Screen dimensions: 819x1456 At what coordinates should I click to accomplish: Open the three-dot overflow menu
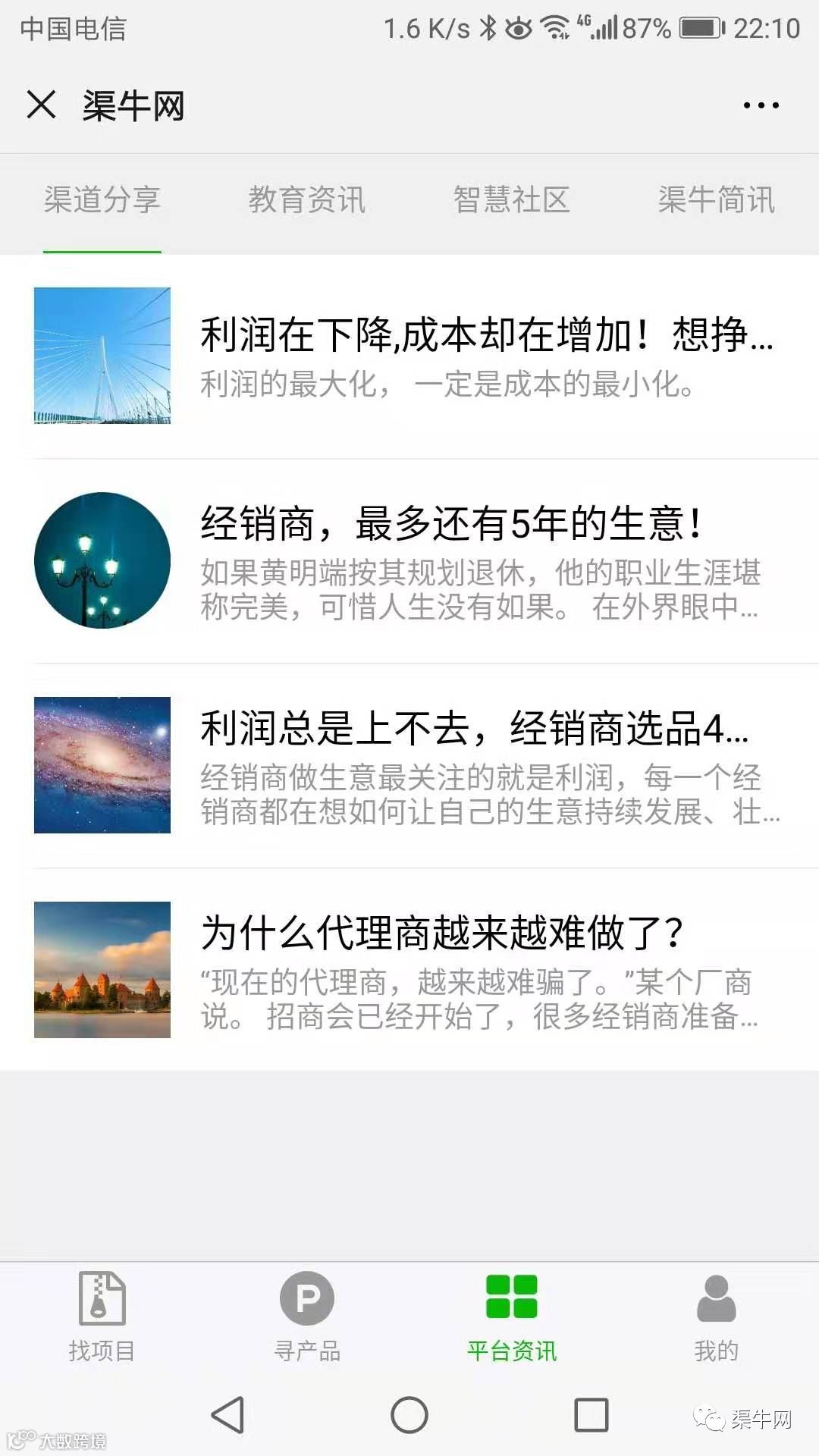pyautogui.click(x=761, y=105)
